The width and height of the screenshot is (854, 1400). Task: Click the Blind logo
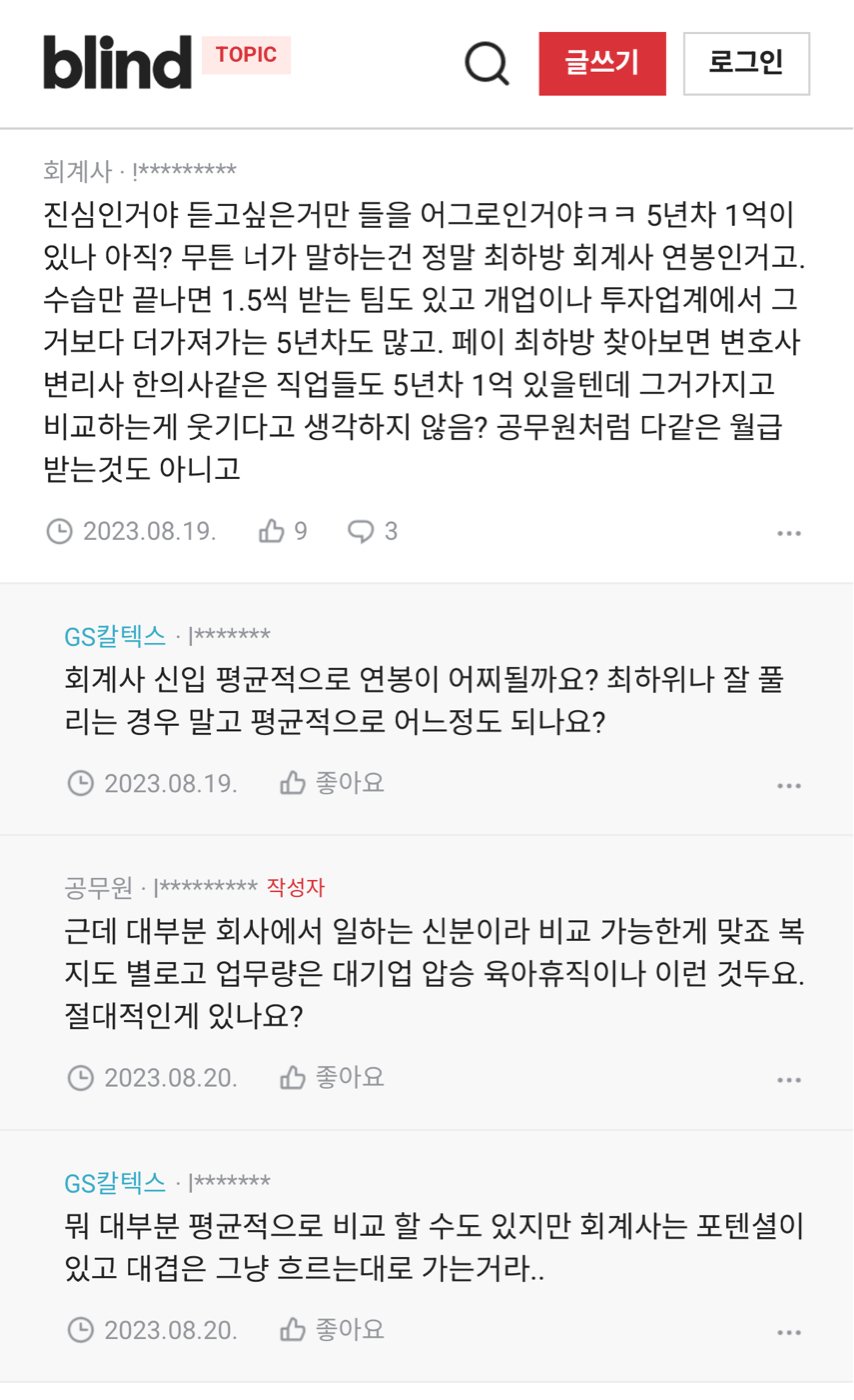(x=115, y=63)
